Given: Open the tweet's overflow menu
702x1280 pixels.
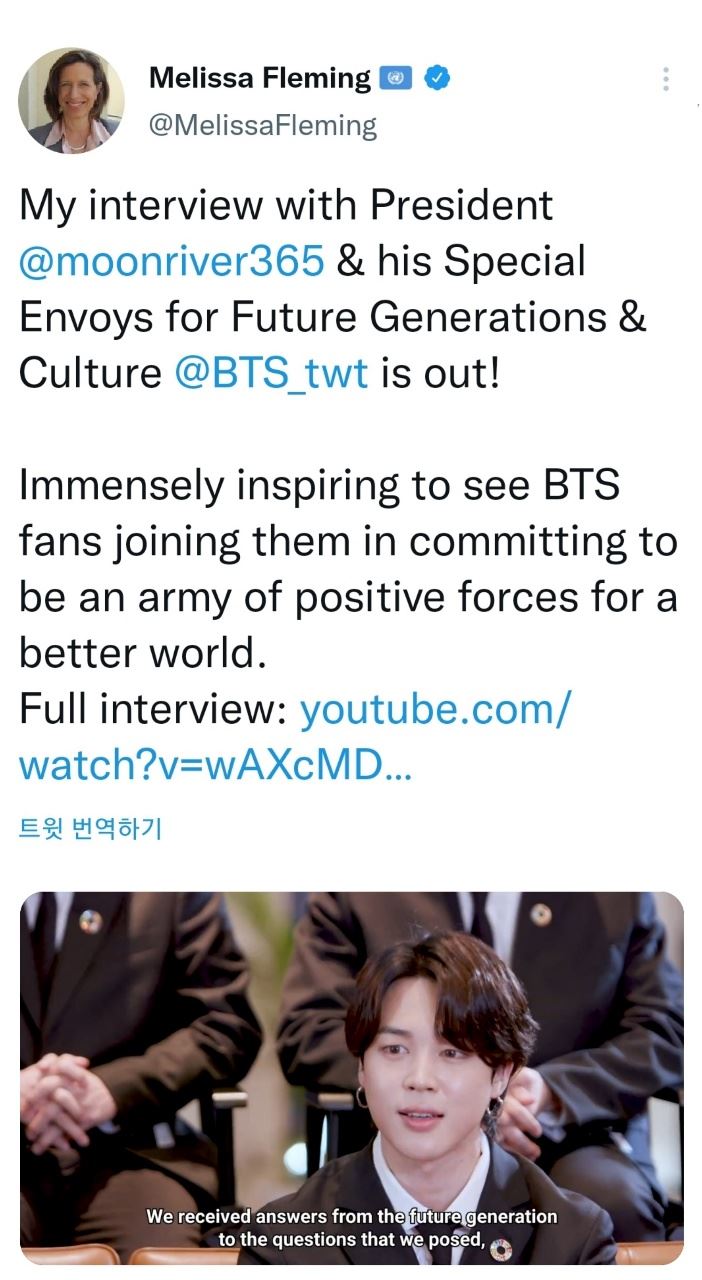Looking at the screenshot, I should (x=665, y=80).
